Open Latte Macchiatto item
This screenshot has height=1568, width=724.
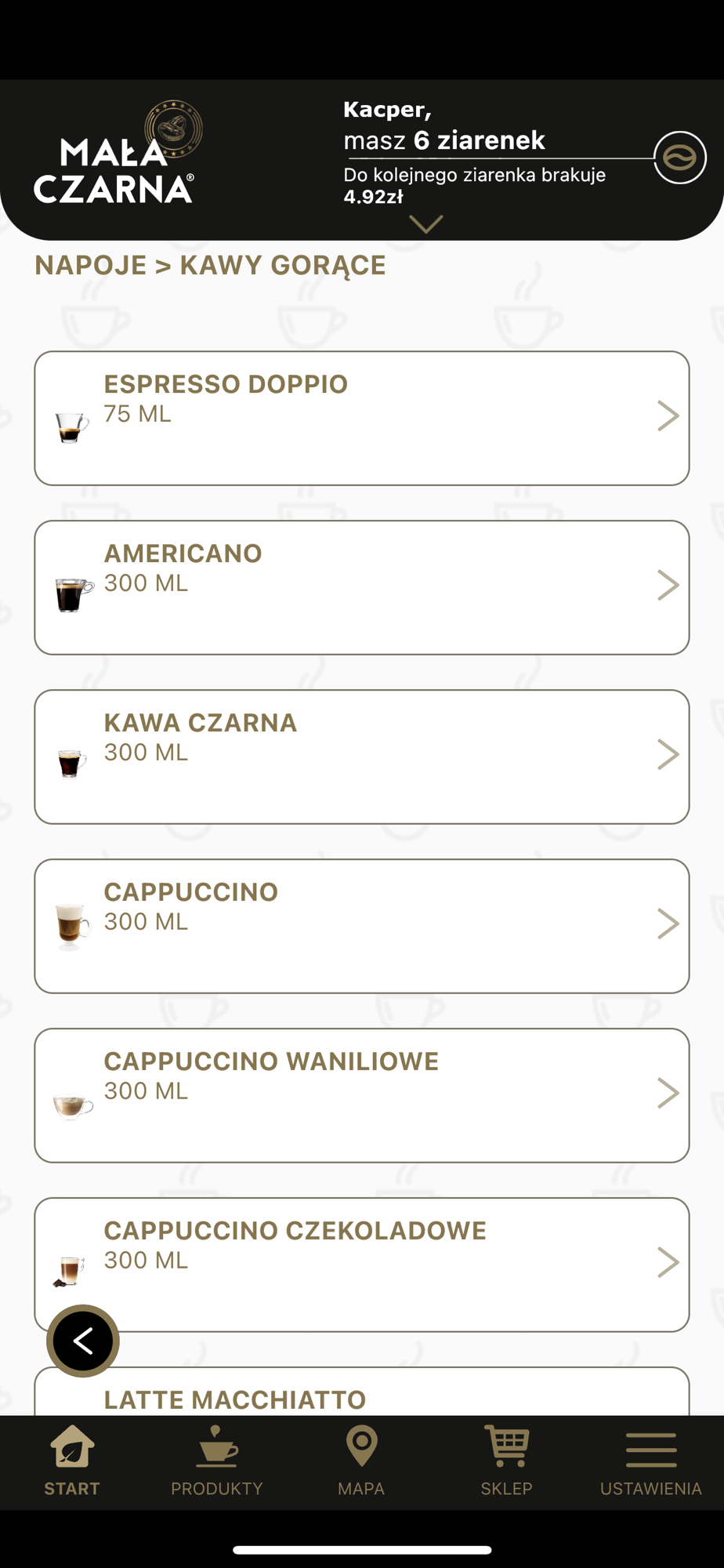point(362,1392)
